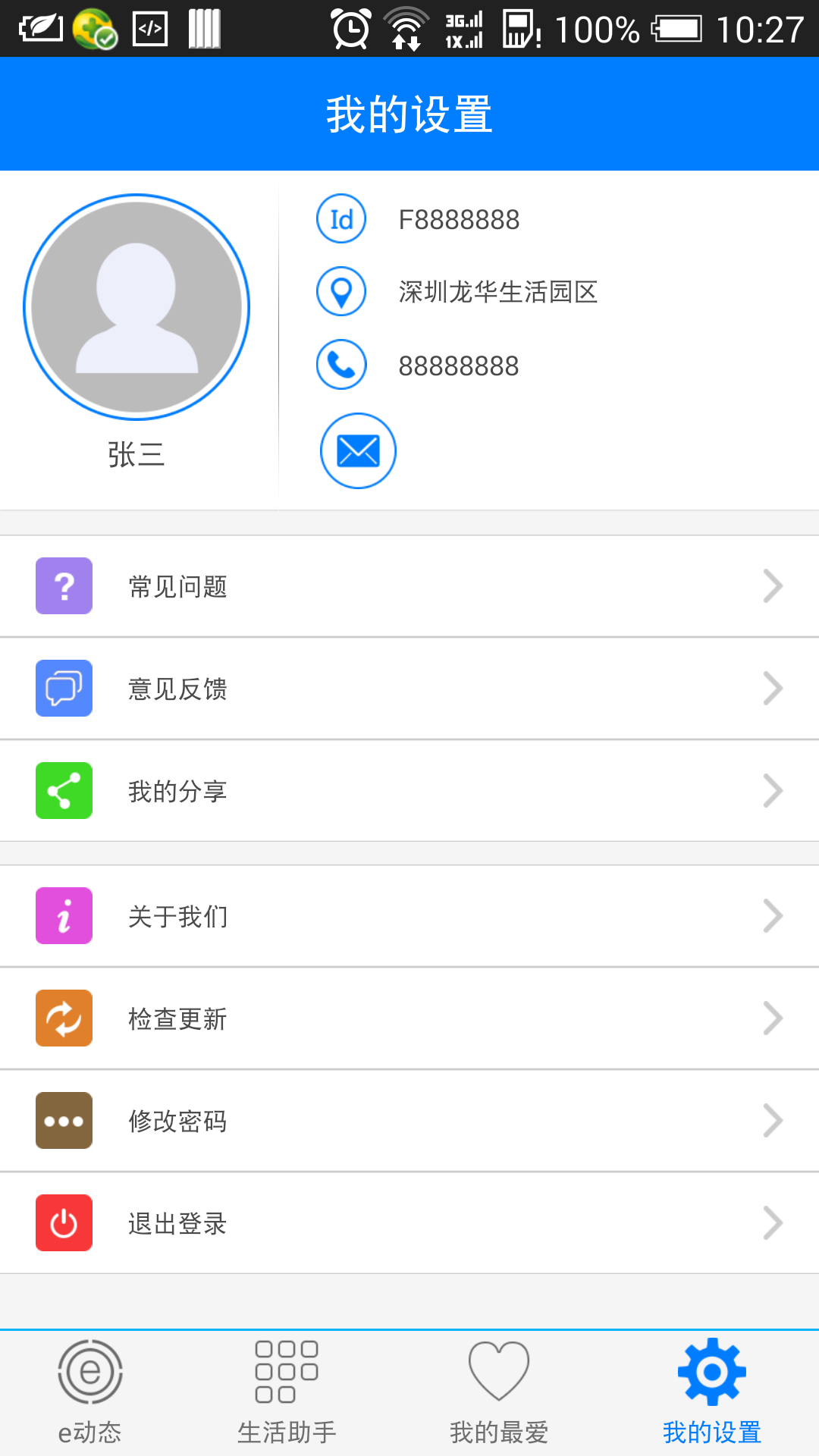Tap the profile avatar above 张三

pyautogui.click(x=136, y=306)
